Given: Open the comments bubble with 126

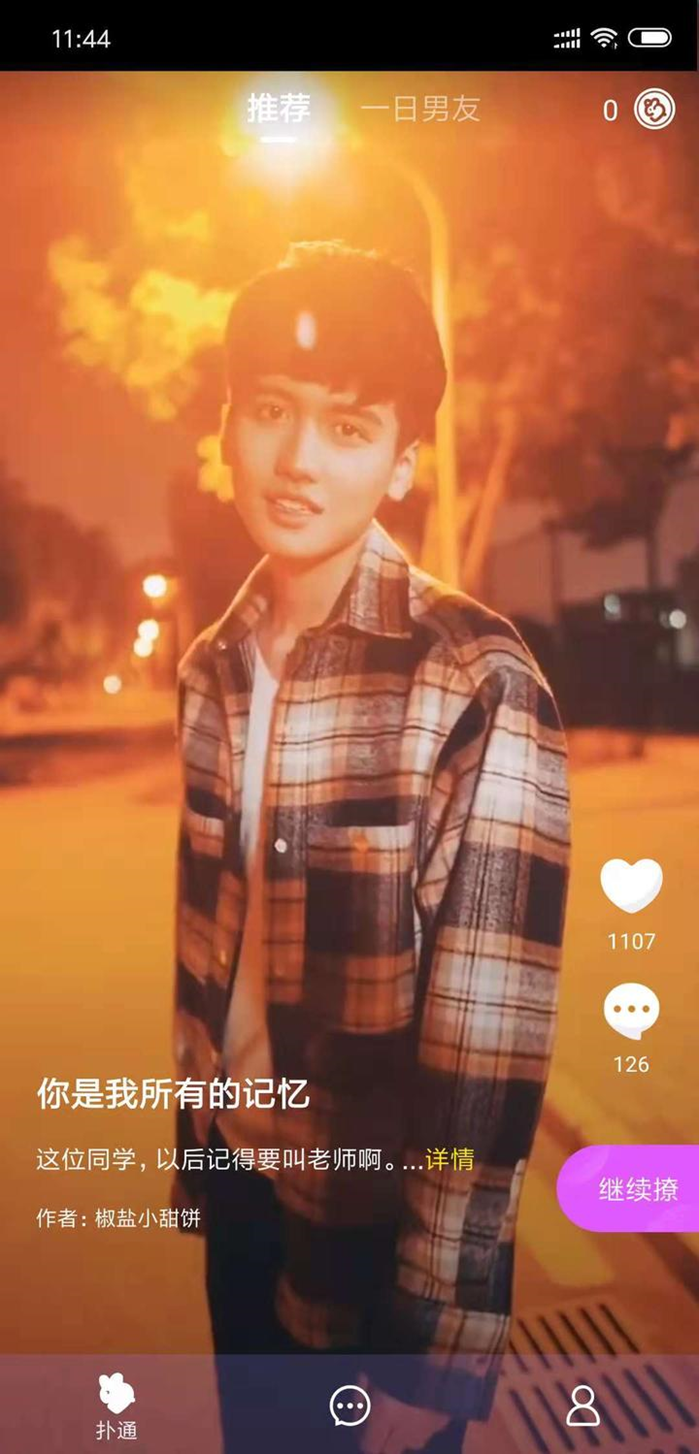Looking at the screenshot, I should [x=631, y=1012].
